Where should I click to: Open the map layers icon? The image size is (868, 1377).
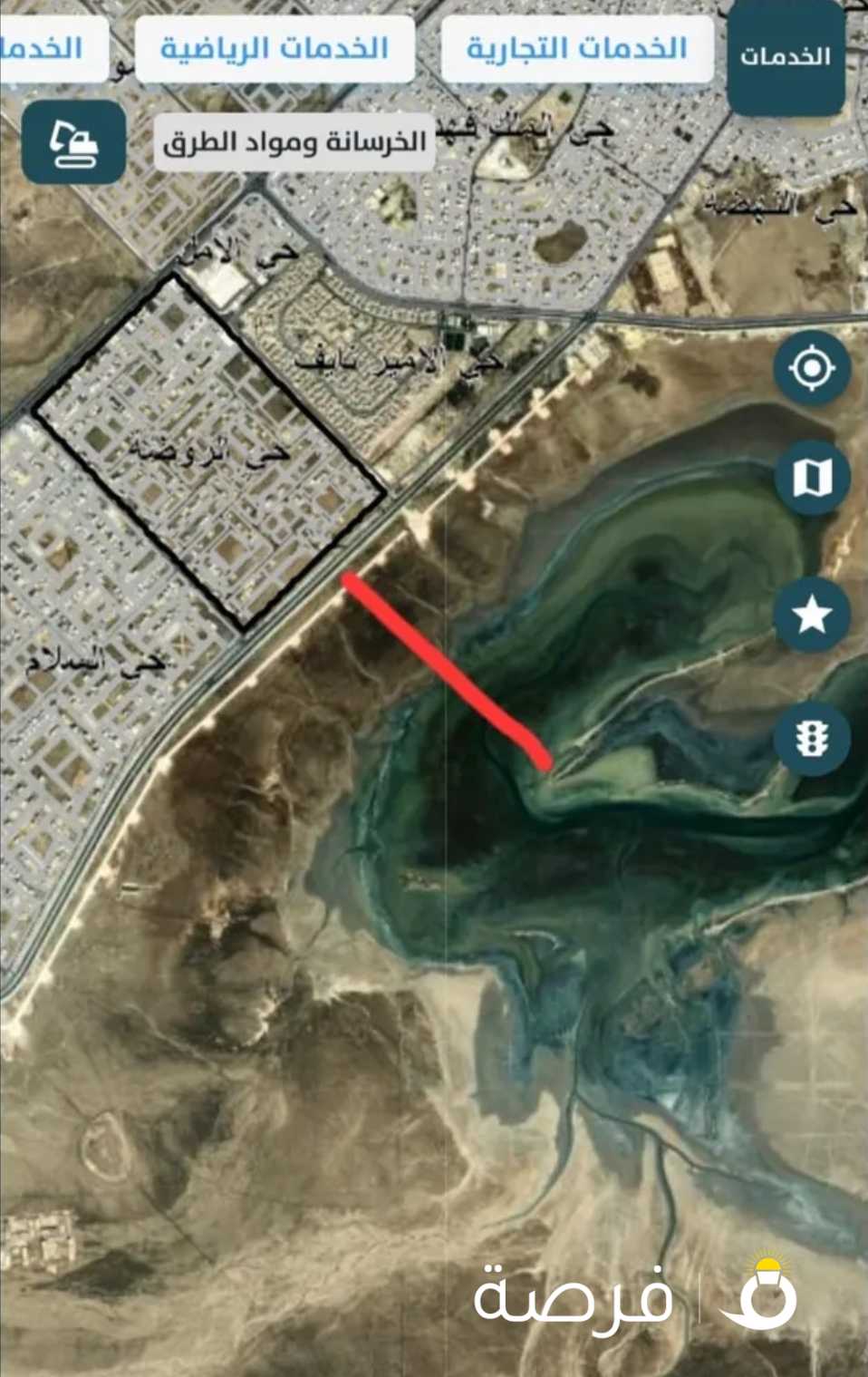point(811,477)
